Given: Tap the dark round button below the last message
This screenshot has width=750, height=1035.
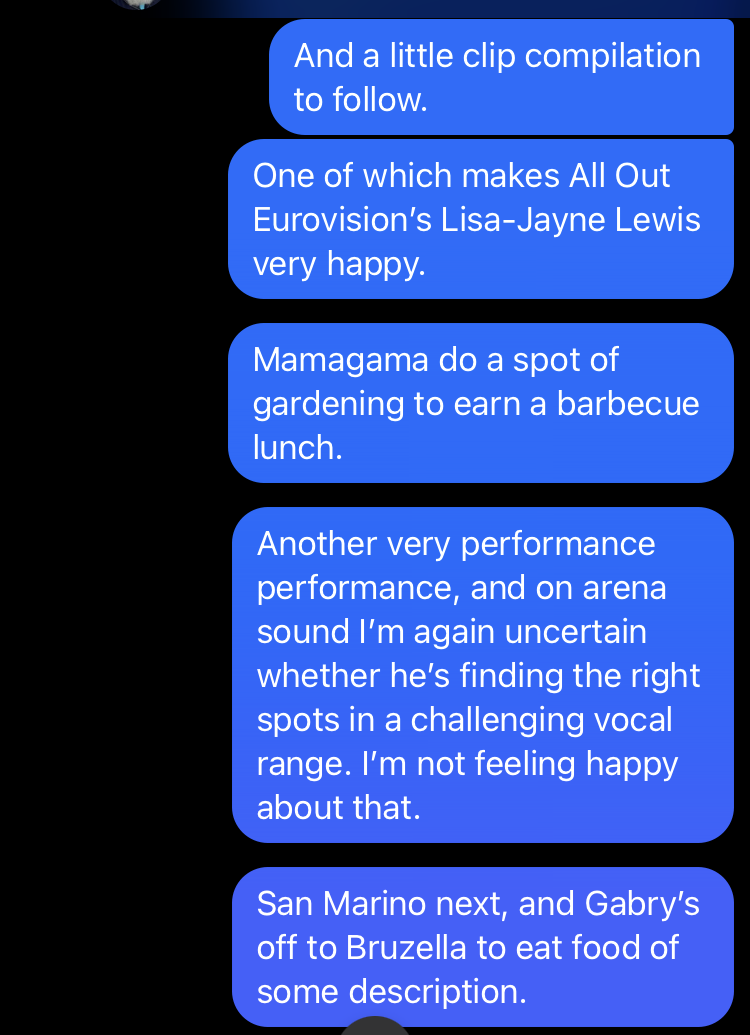Looking at the screenshot, I should (x=375, y=1027).
